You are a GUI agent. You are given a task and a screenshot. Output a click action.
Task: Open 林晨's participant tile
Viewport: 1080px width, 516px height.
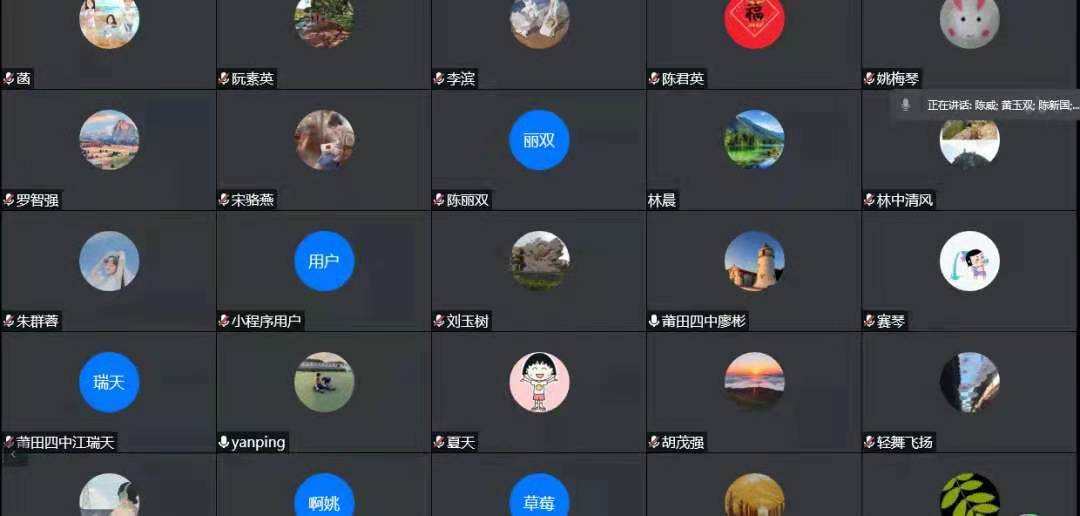754,150
